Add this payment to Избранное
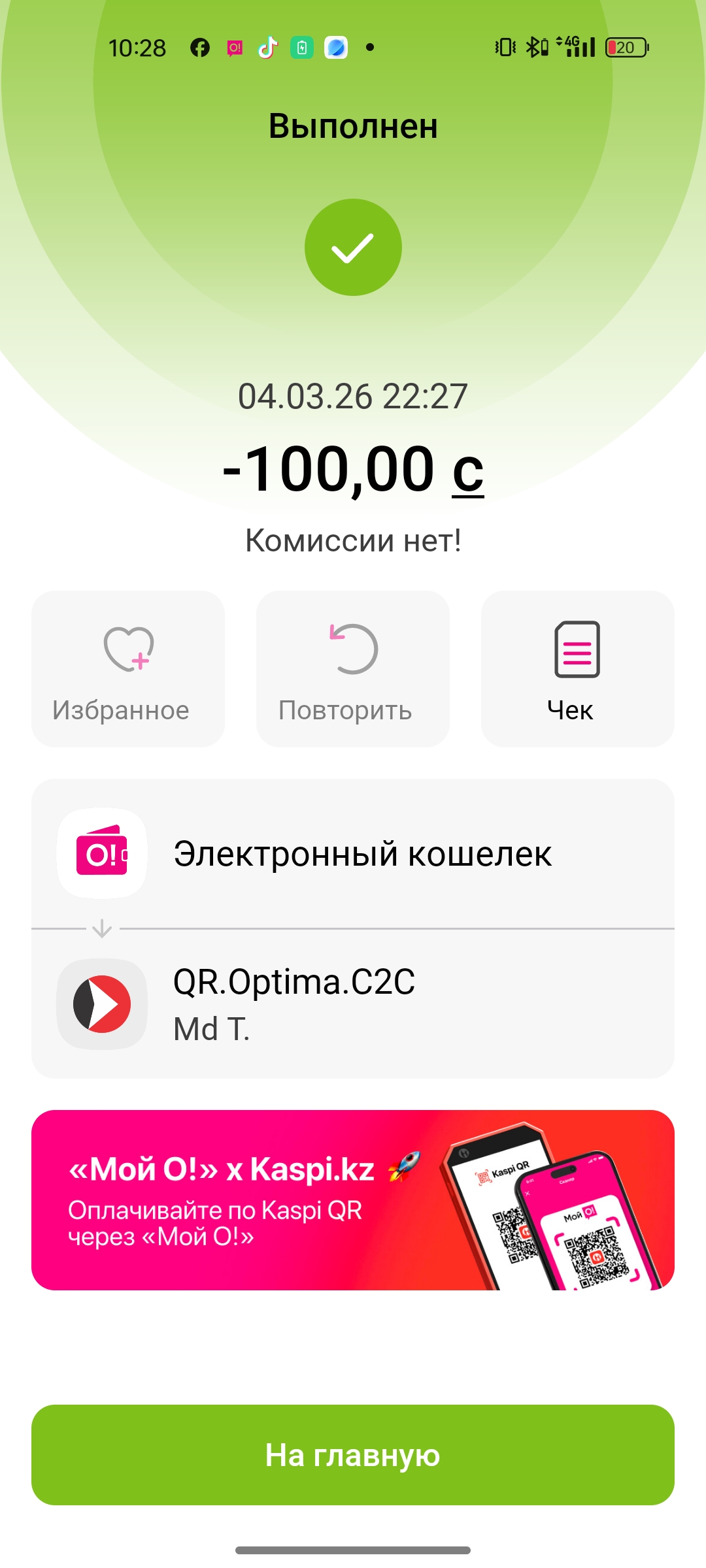The height and width of the screenshot is (1568, 706). (x=128, y=668)
